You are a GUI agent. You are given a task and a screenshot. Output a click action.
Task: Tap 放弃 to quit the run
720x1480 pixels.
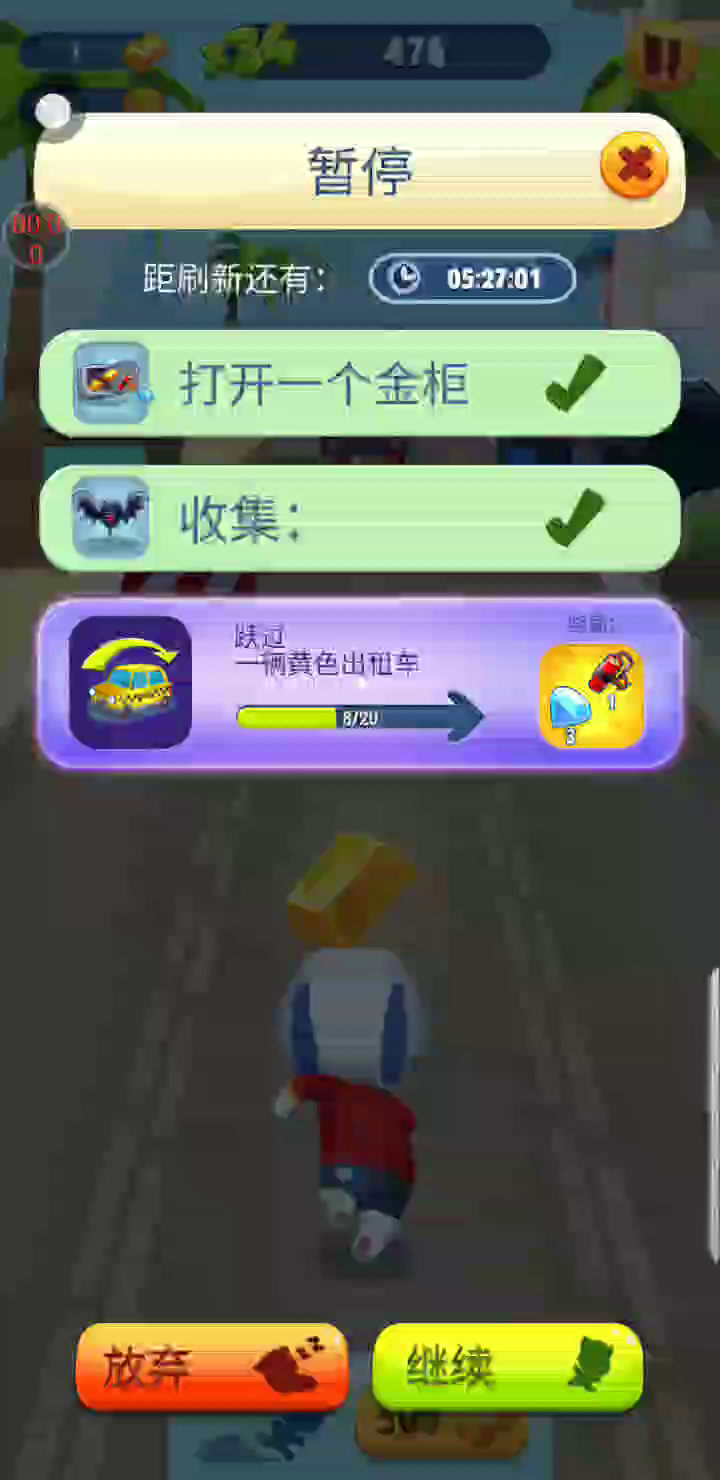coord(212,1367)
